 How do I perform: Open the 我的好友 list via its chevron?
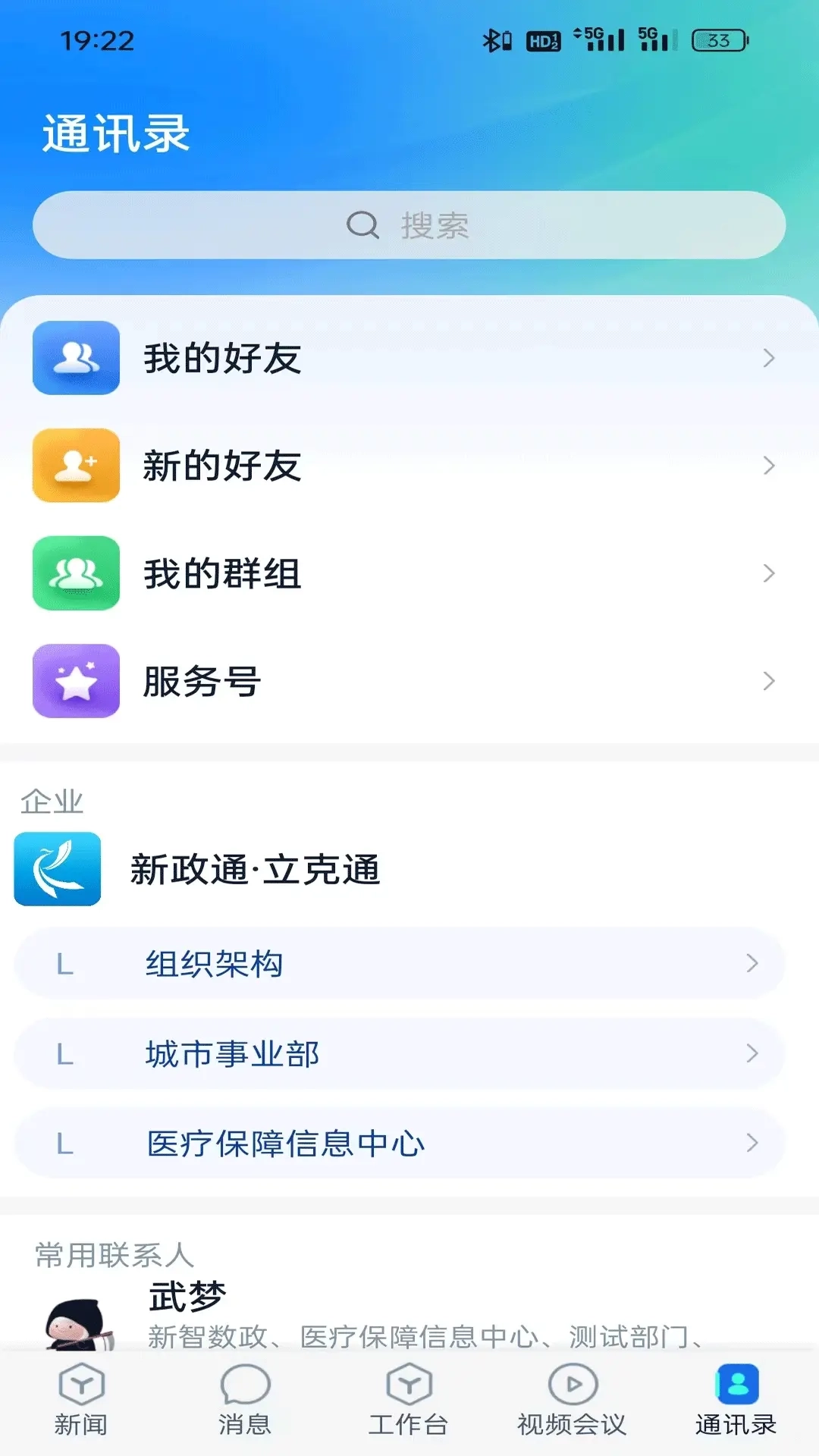click(769, 359)
